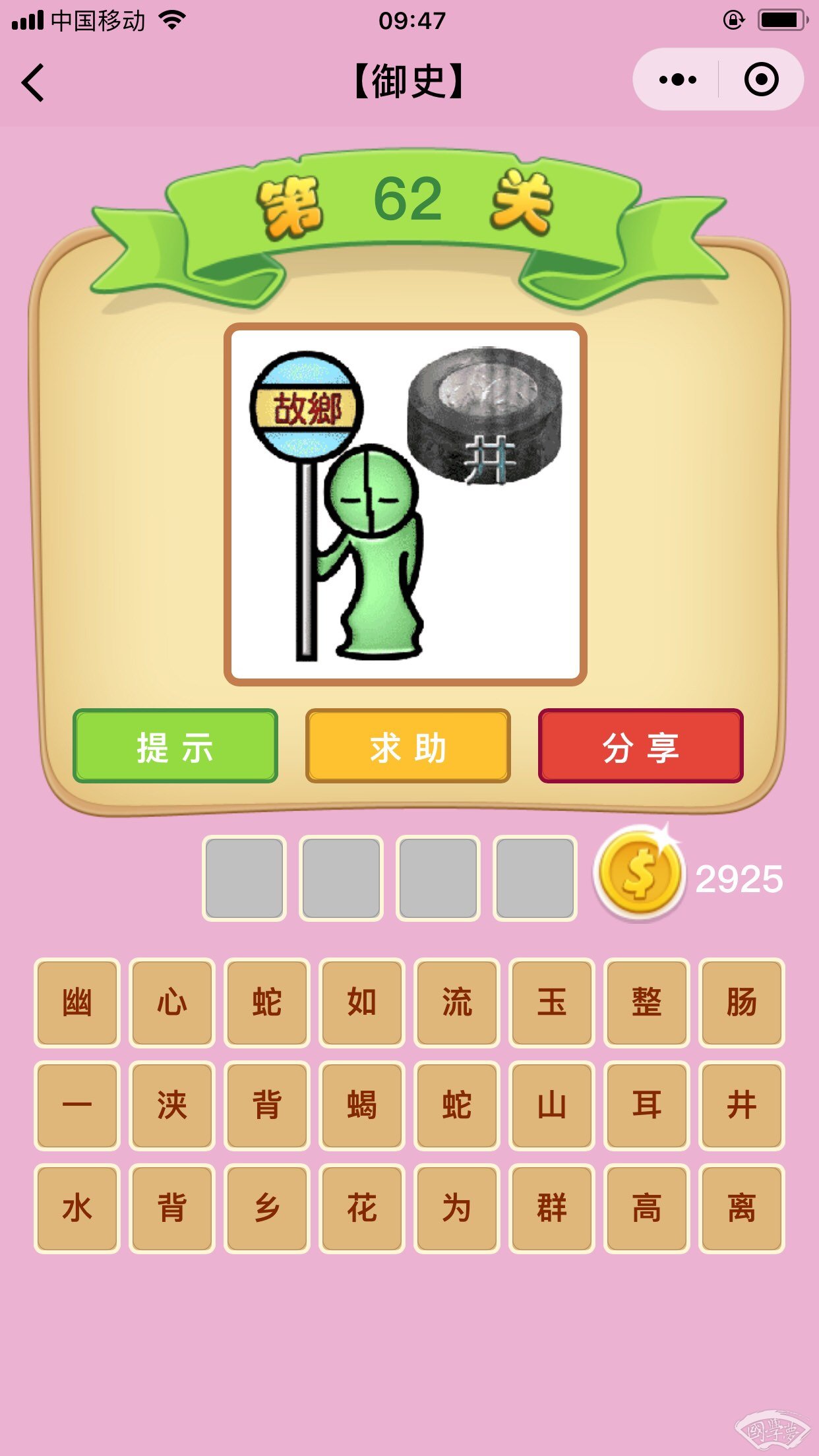819x1456 pixels.
Task: Select the character 离
Action: point(741,1208)
